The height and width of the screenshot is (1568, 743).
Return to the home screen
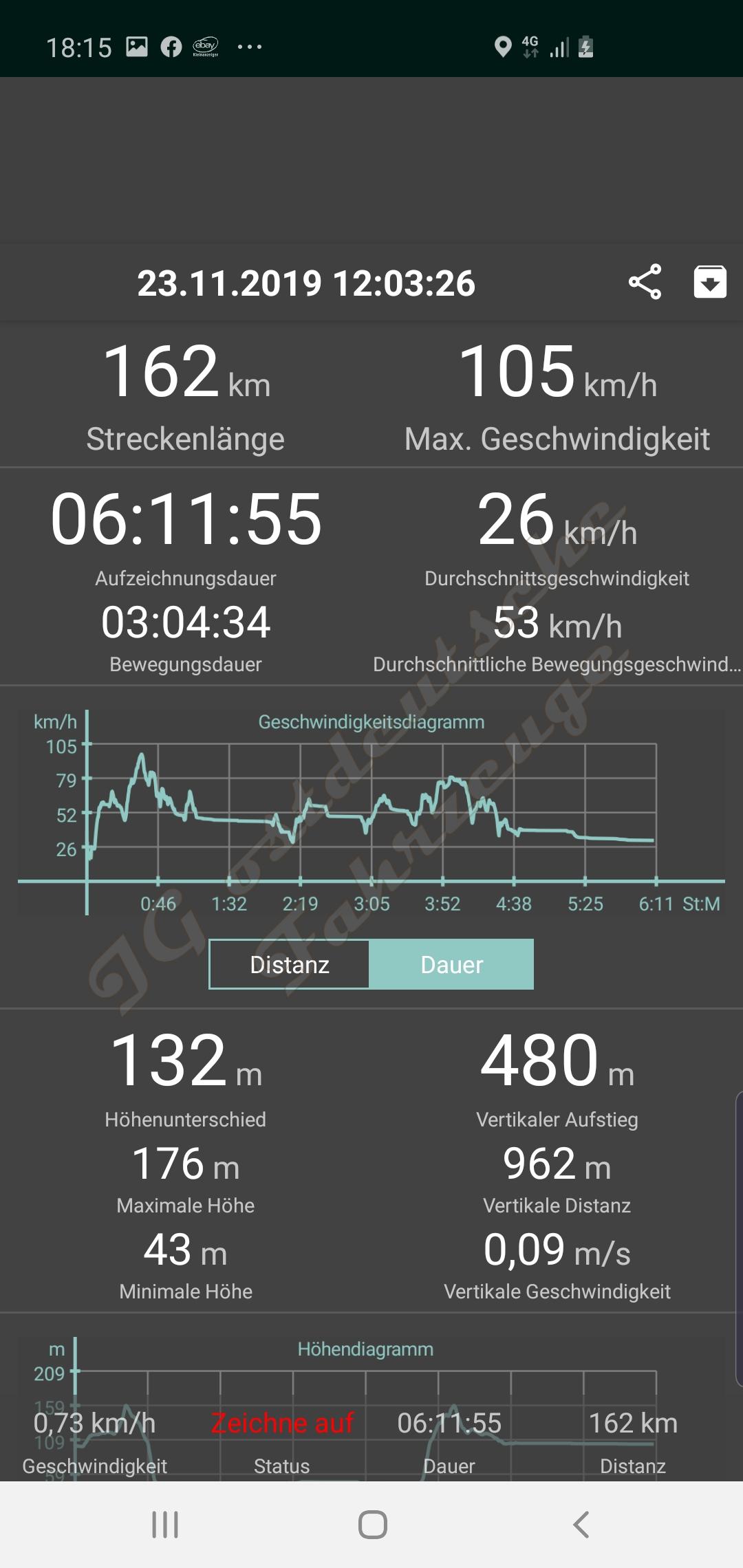point(372,1525)
